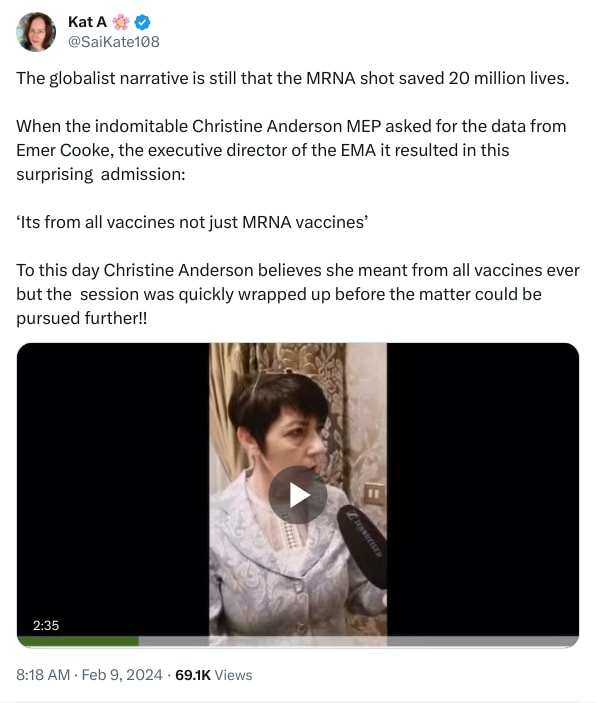
Task: Open the Feb 9, 2024 post timestamp
Action: (x=89, y=675)
